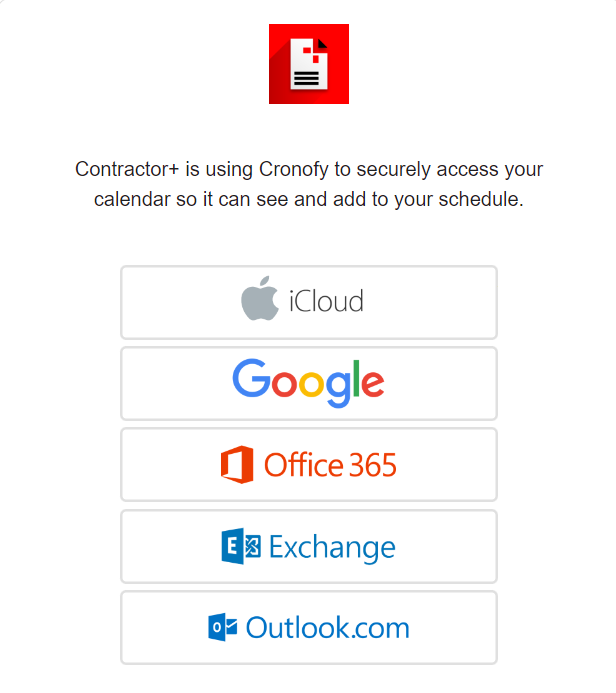Choose iCloud as calendar provider

click(x=308, y=302)
